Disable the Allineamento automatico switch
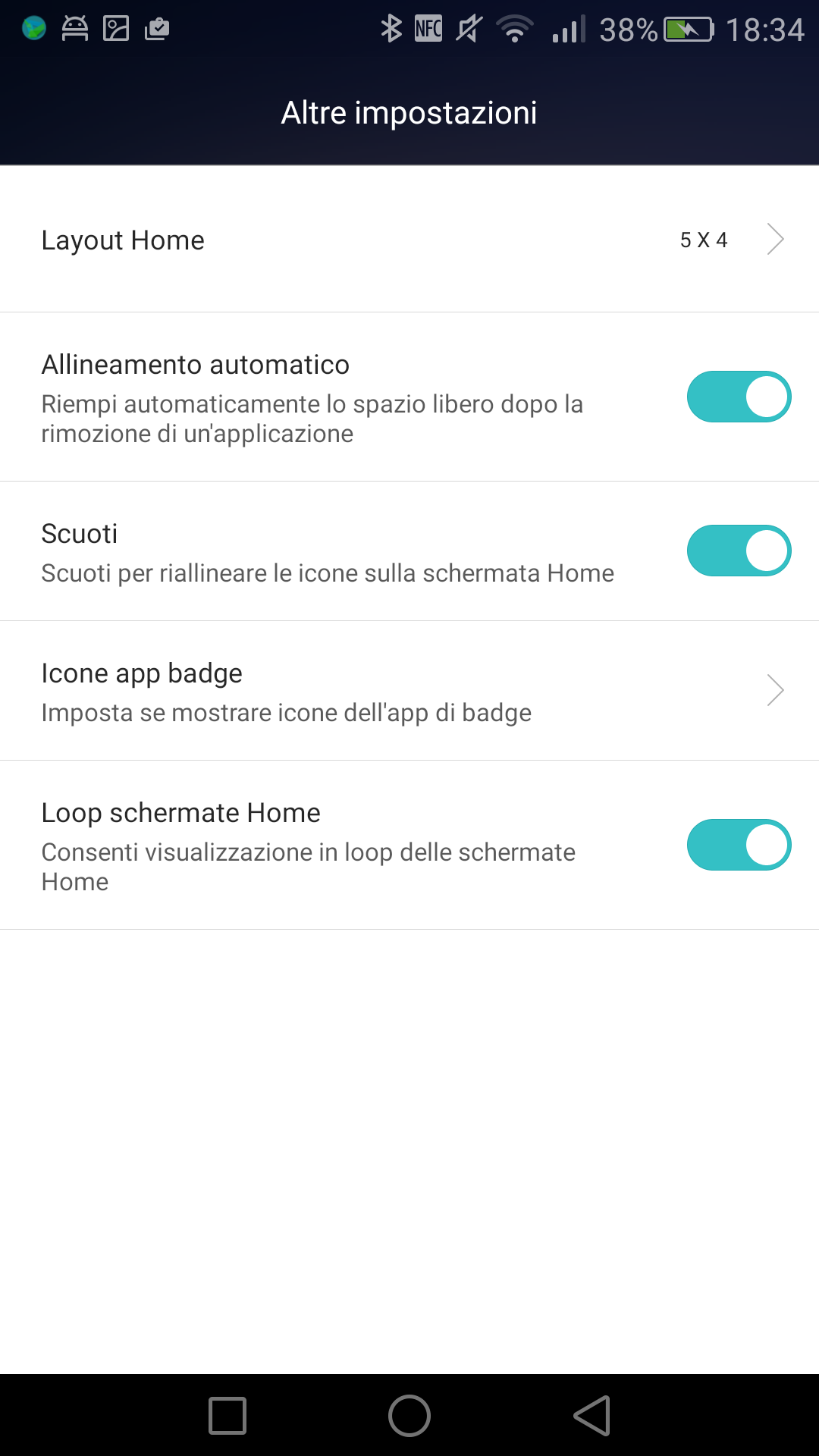 tap(739, 397)
